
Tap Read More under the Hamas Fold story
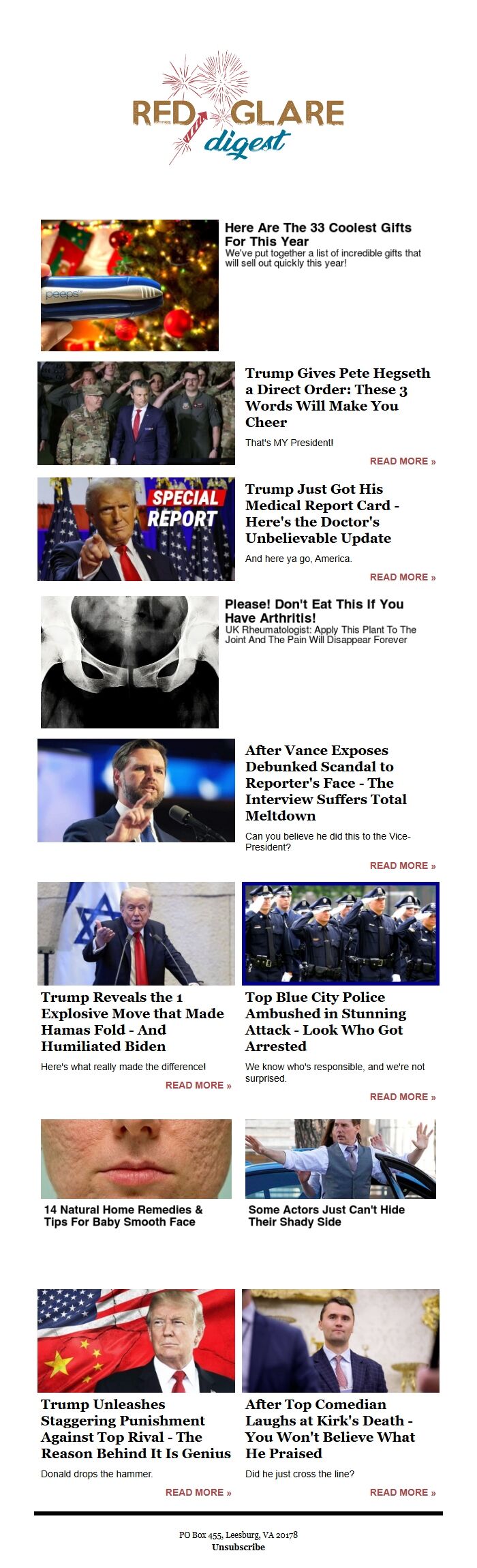pos(198,1085)
